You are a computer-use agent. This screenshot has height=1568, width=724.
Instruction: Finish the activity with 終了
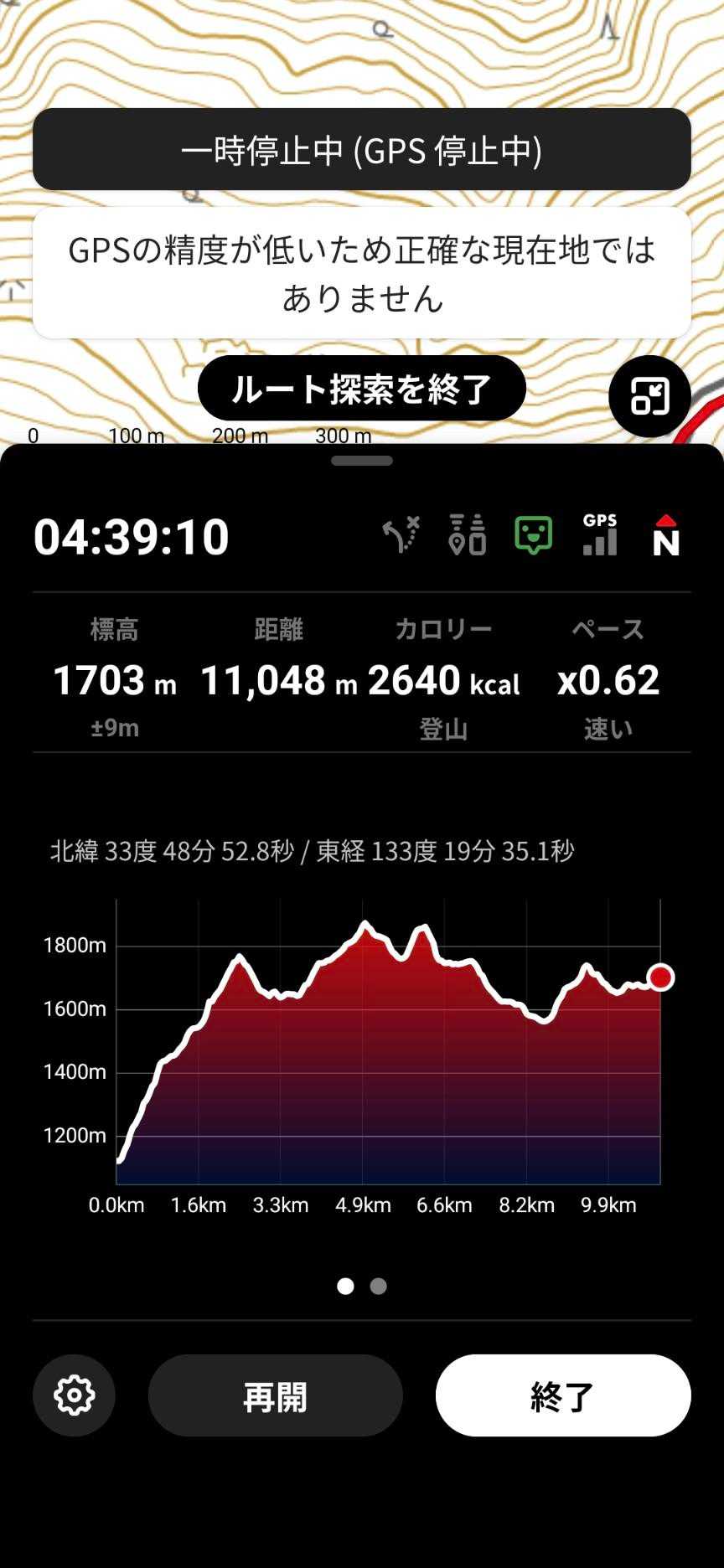tap(562, 1395)
